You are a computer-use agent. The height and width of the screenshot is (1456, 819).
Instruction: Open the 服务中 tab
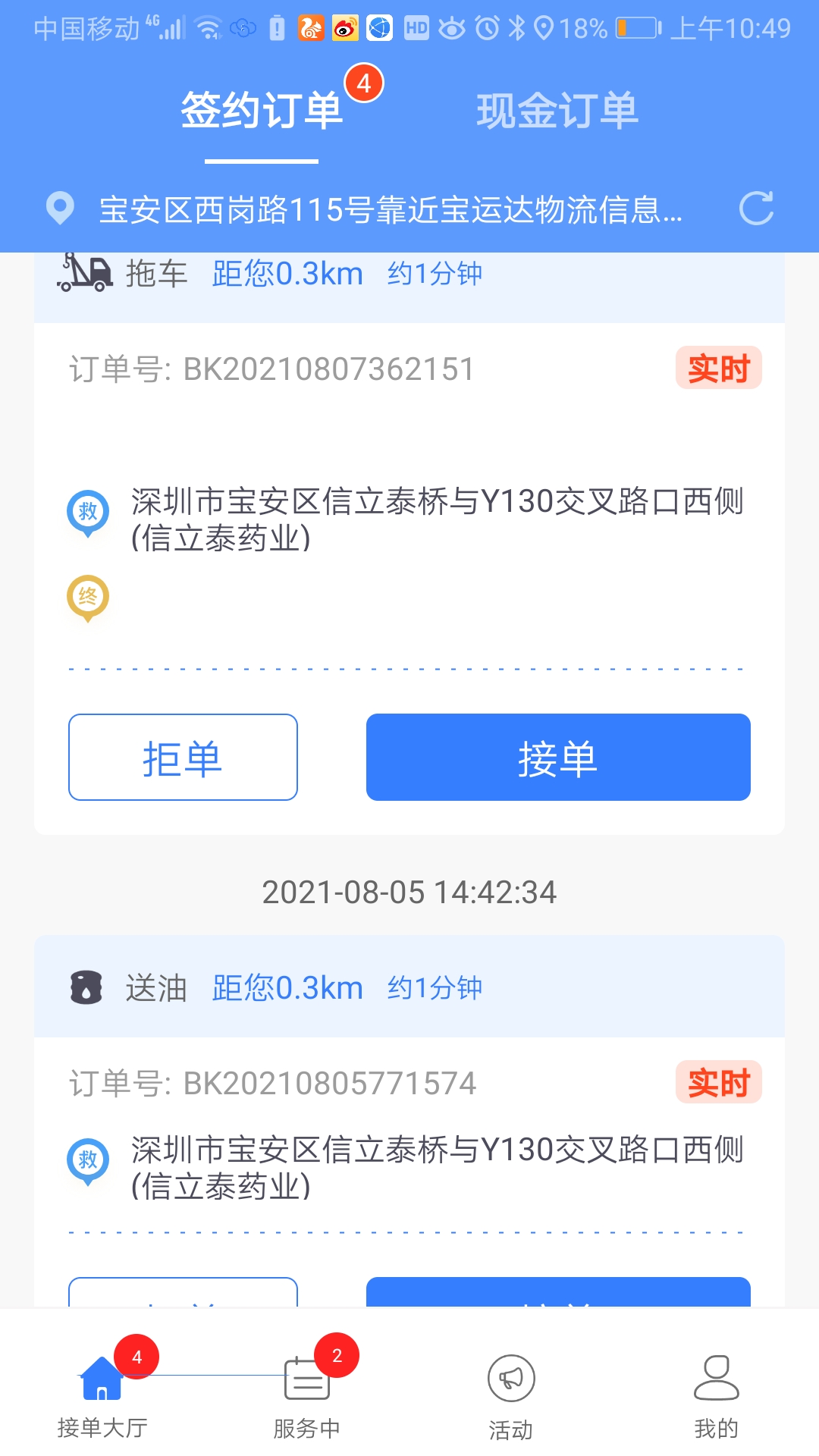click(306, 1397)
